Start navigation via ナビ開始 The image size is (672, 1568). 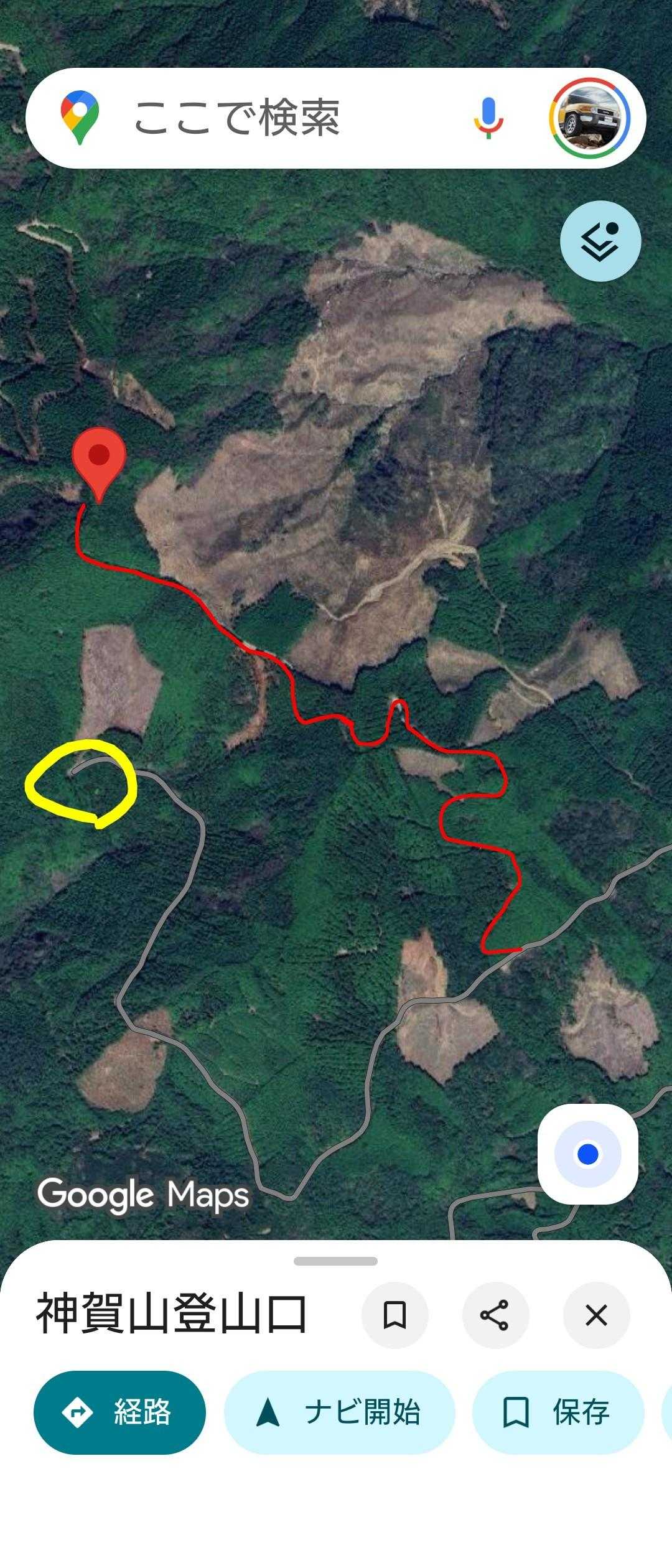coord(339,1412)
